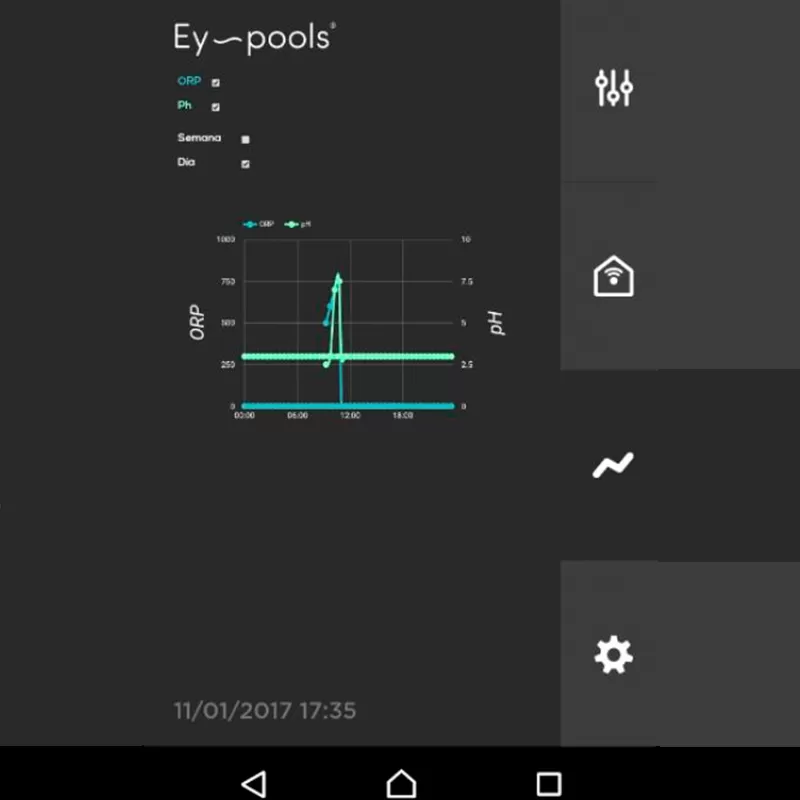
Task: Go to the Android home screen
Action: click(401, 783)
